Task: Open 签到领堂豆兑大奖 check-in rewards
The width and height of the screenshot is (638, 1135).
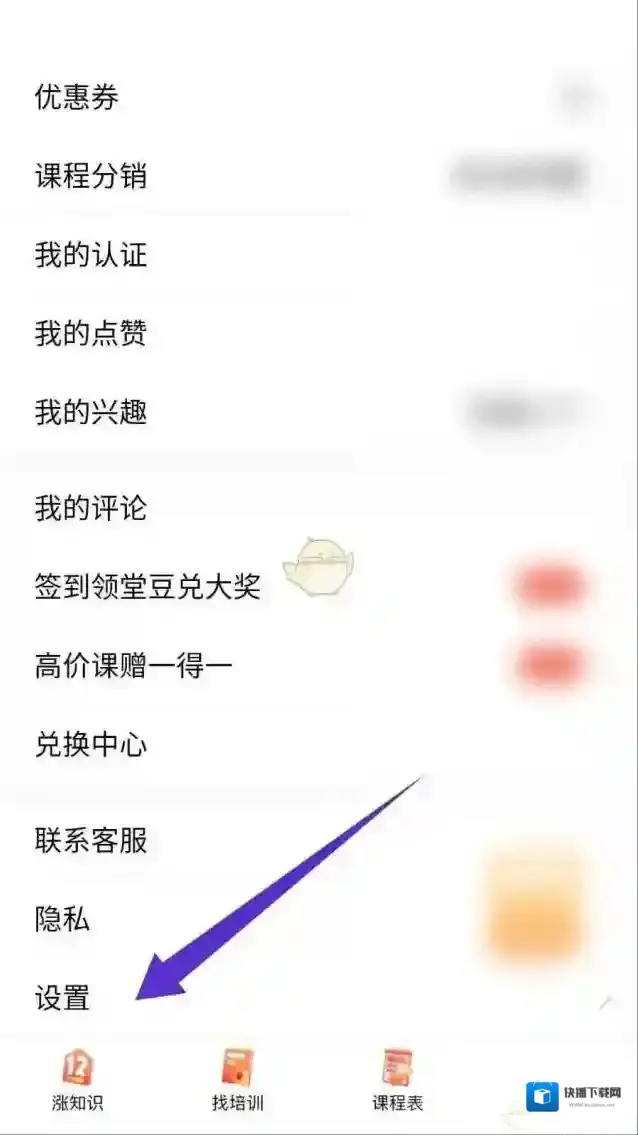Action: [x=148, y=587]
